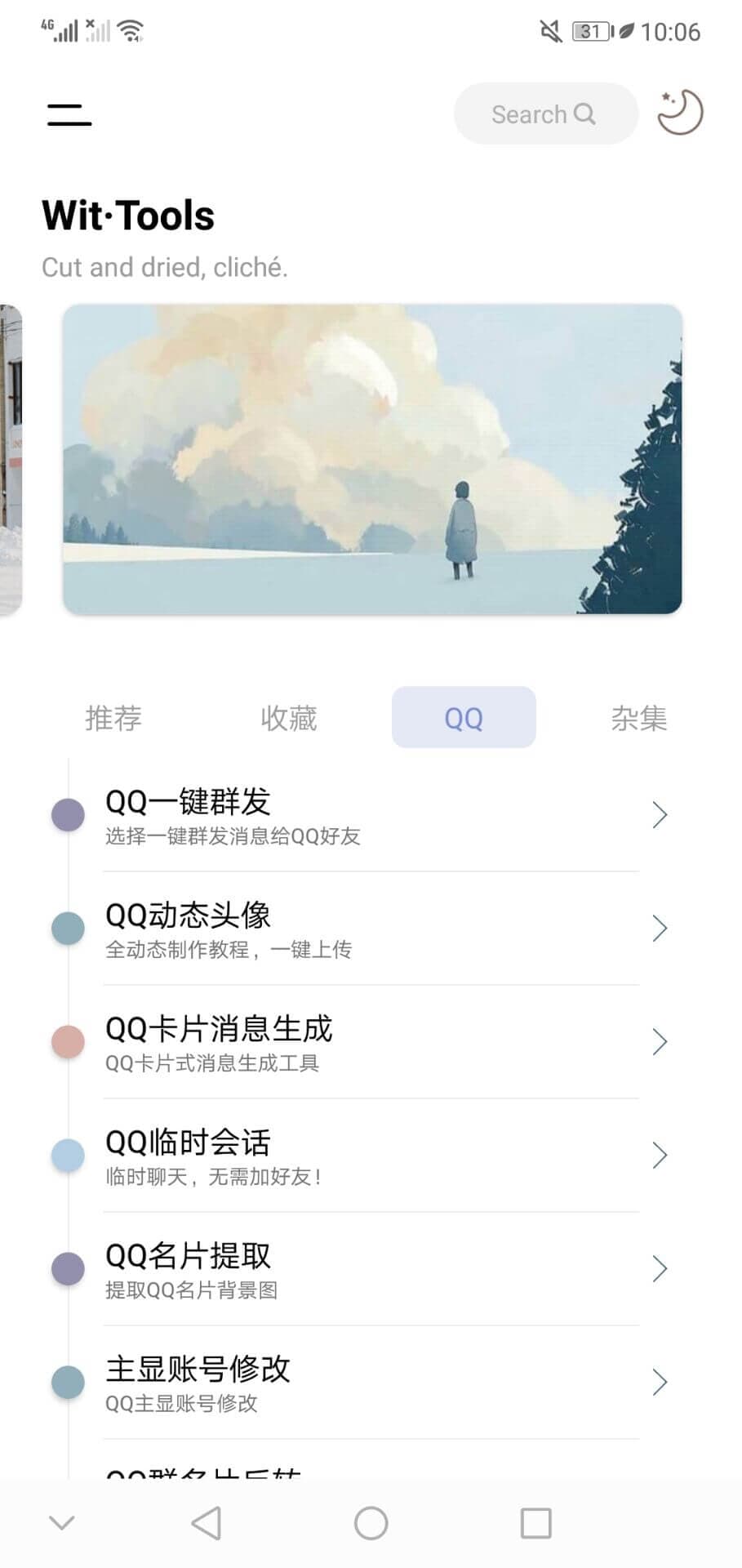Go back with the system back button
This screenshot has width=742, height=1568.
(x=207, y=1523)
